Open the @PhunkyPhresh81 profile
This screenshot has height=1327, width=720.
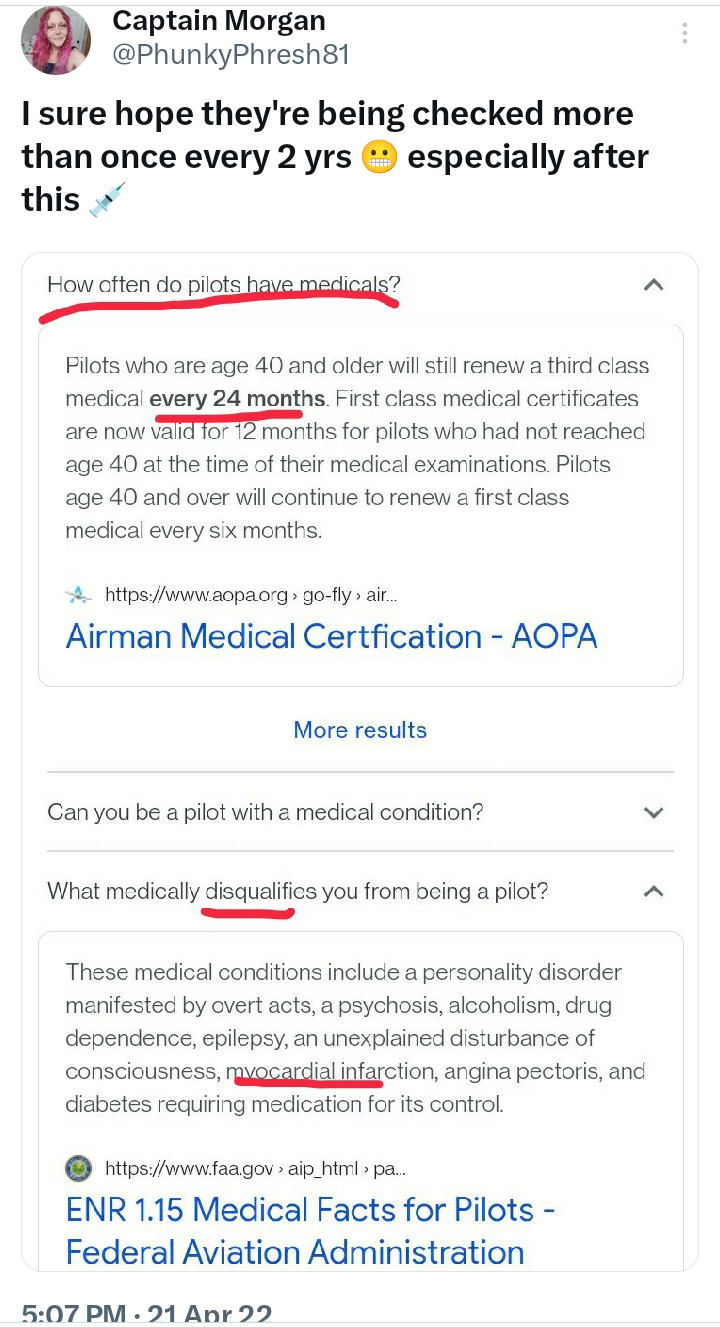tap(230, 54)
